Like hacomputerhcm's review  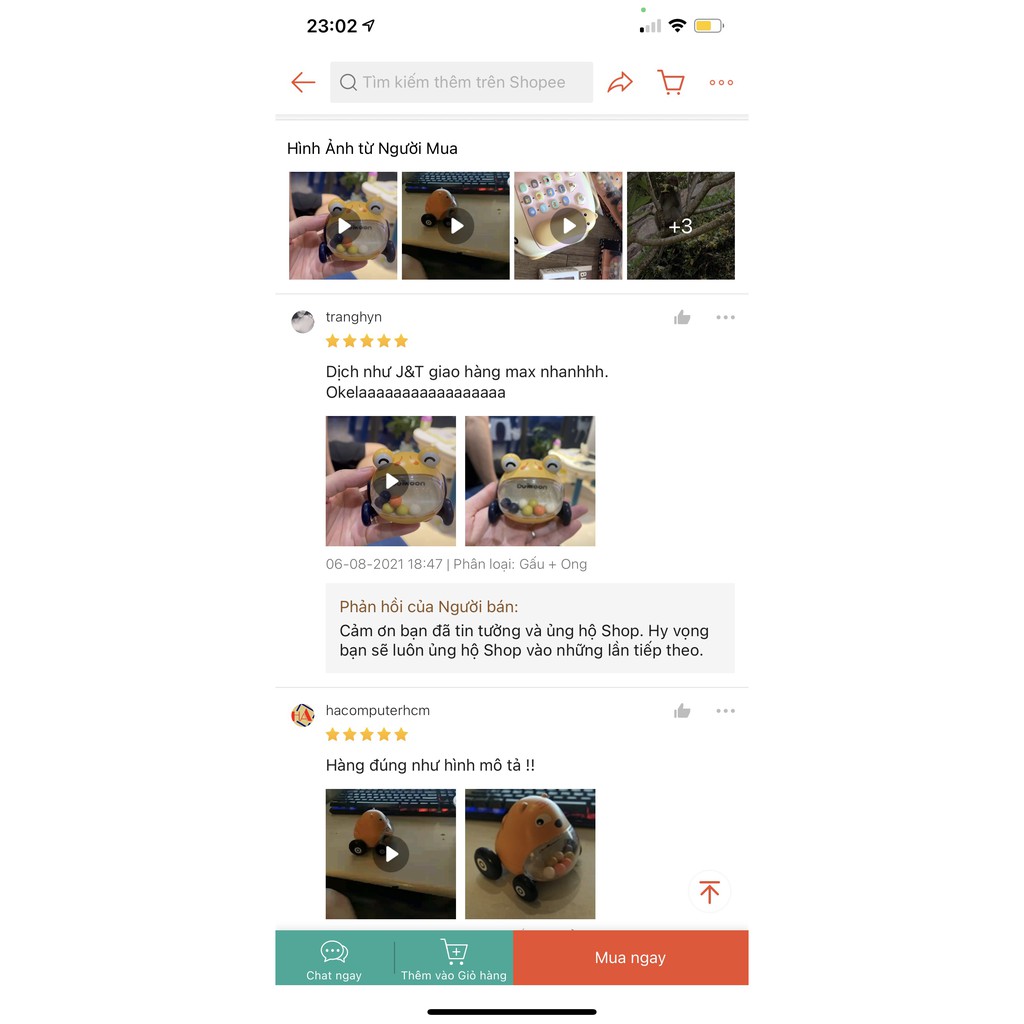click(x=682, y=711)
